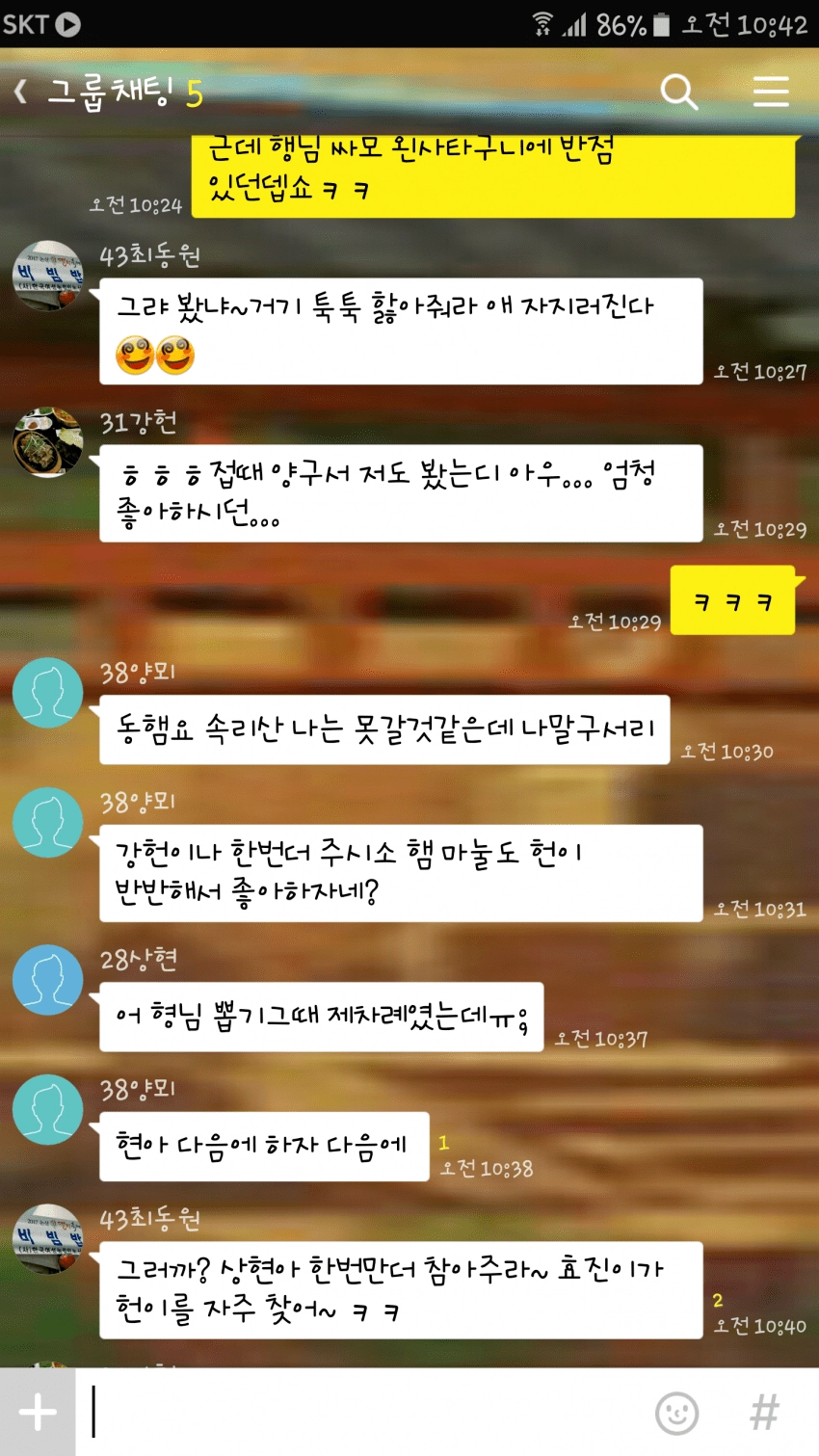View 43최동원's profile above 그랴 봤냐 message
This screenshot has height=1456, width=819.
pyautogui.click(x=47, y=276)
